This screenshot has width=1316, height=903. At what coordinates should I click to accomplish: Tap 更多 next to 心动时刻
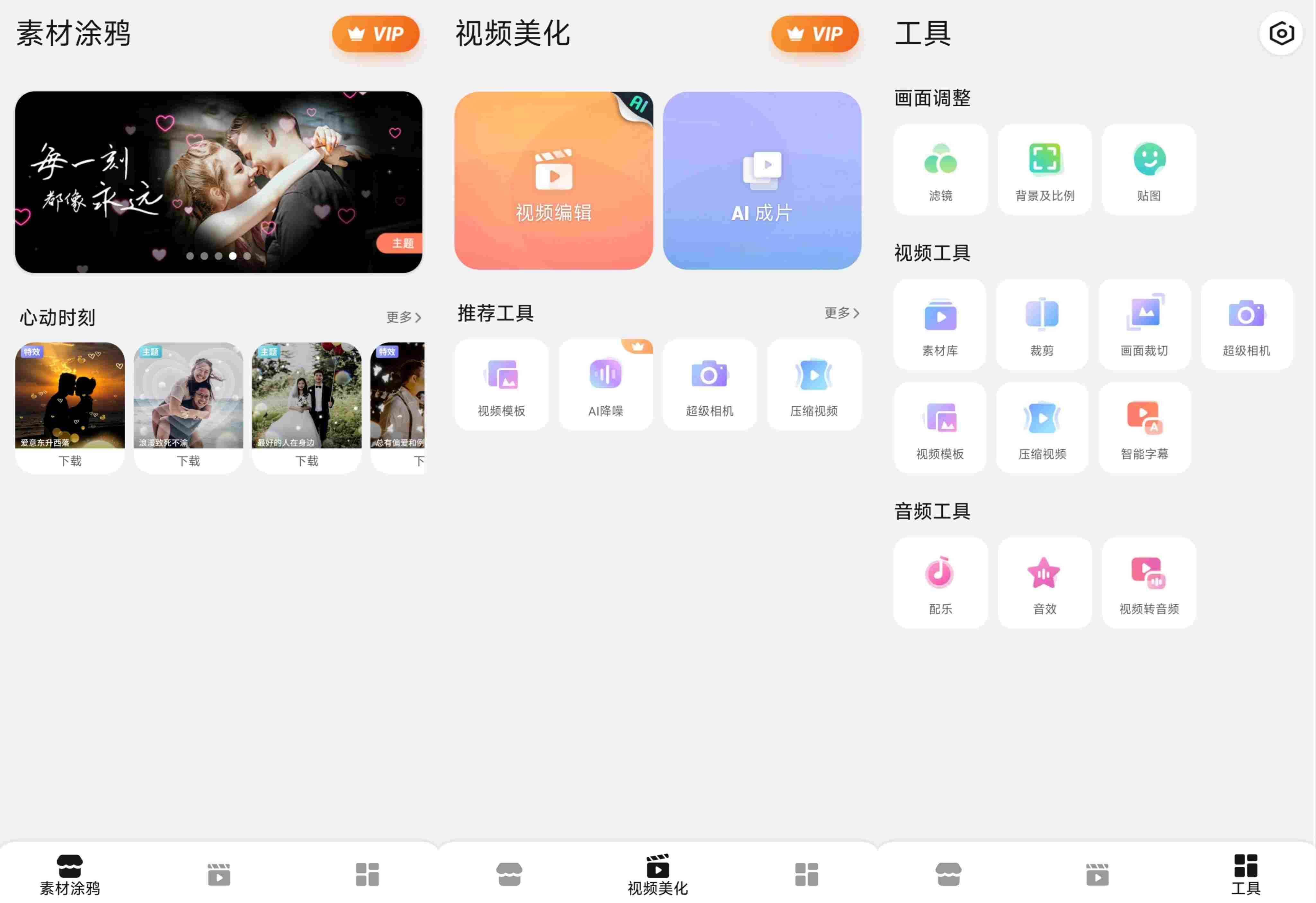click(403, 317)
